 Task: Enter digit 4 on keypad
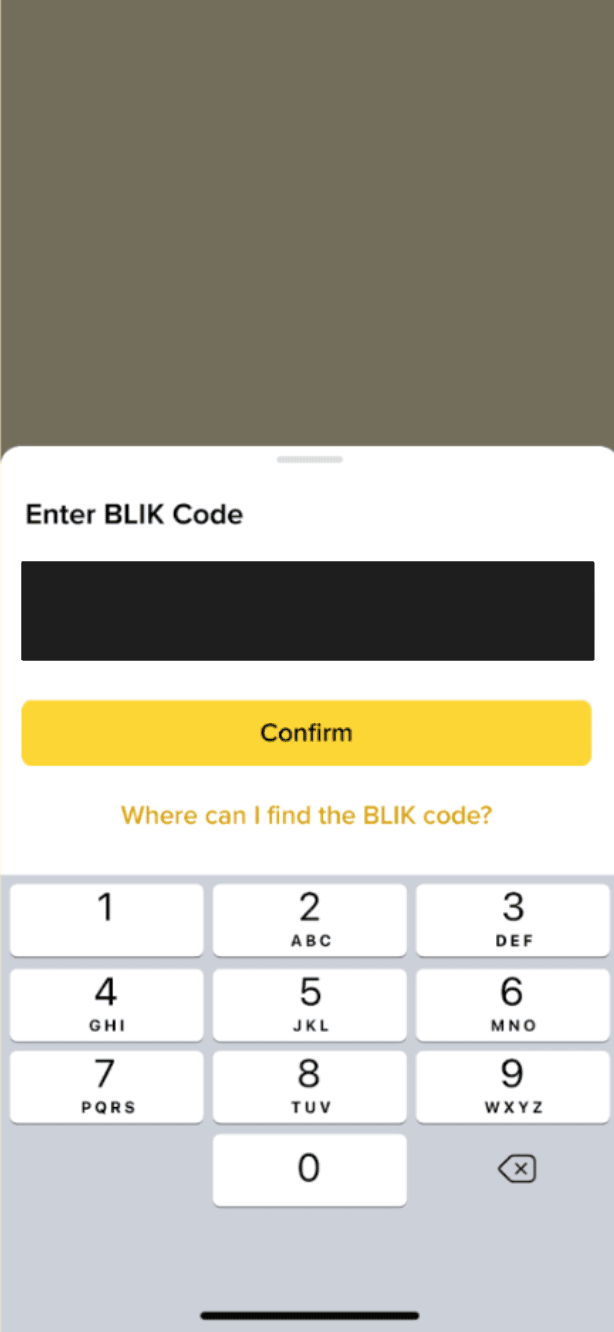[x=106, y=1003]
